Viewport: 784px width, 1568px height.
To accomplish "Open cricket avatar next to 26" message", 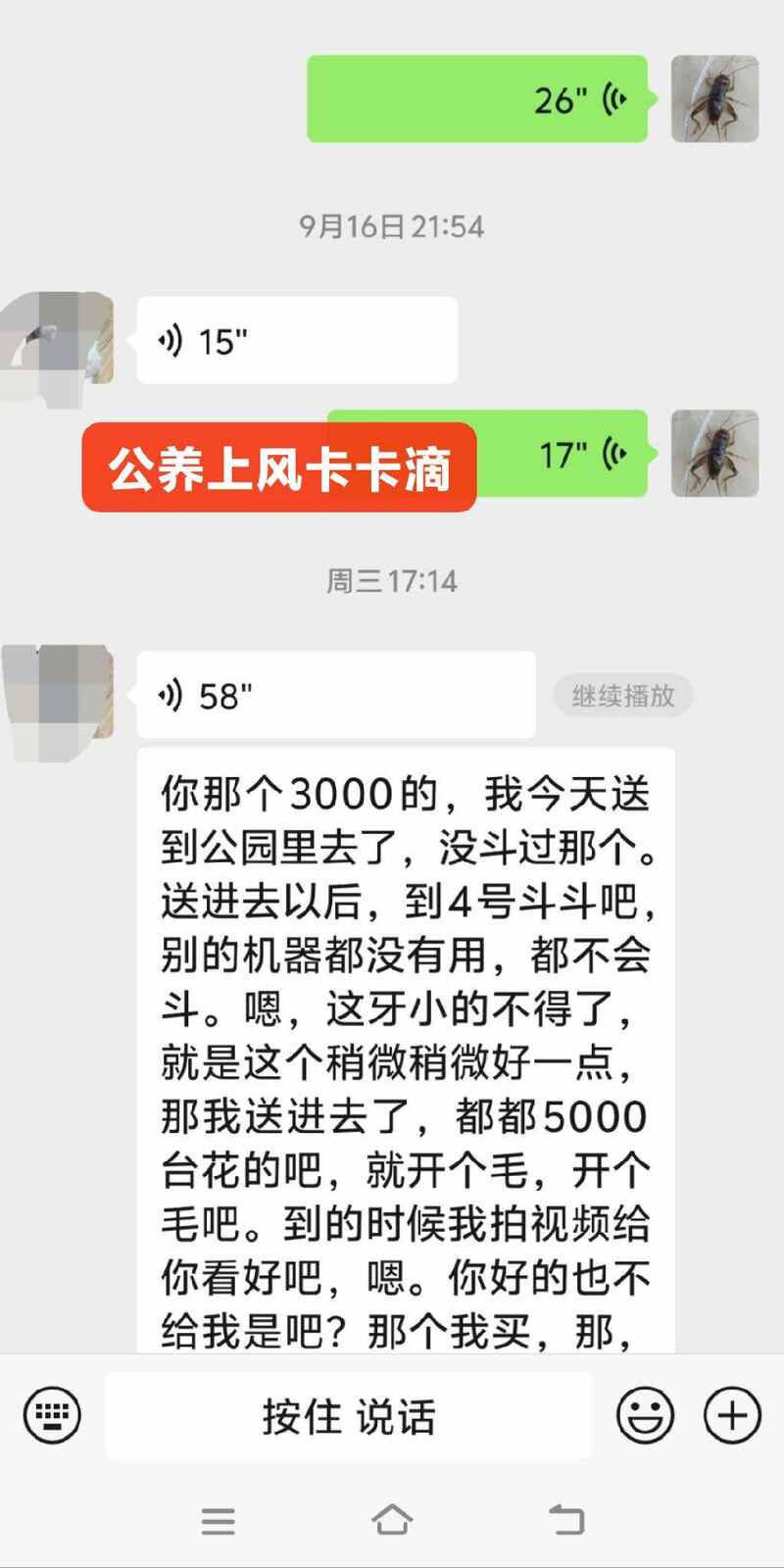I will pyautogui.click(x=714, y=99).
